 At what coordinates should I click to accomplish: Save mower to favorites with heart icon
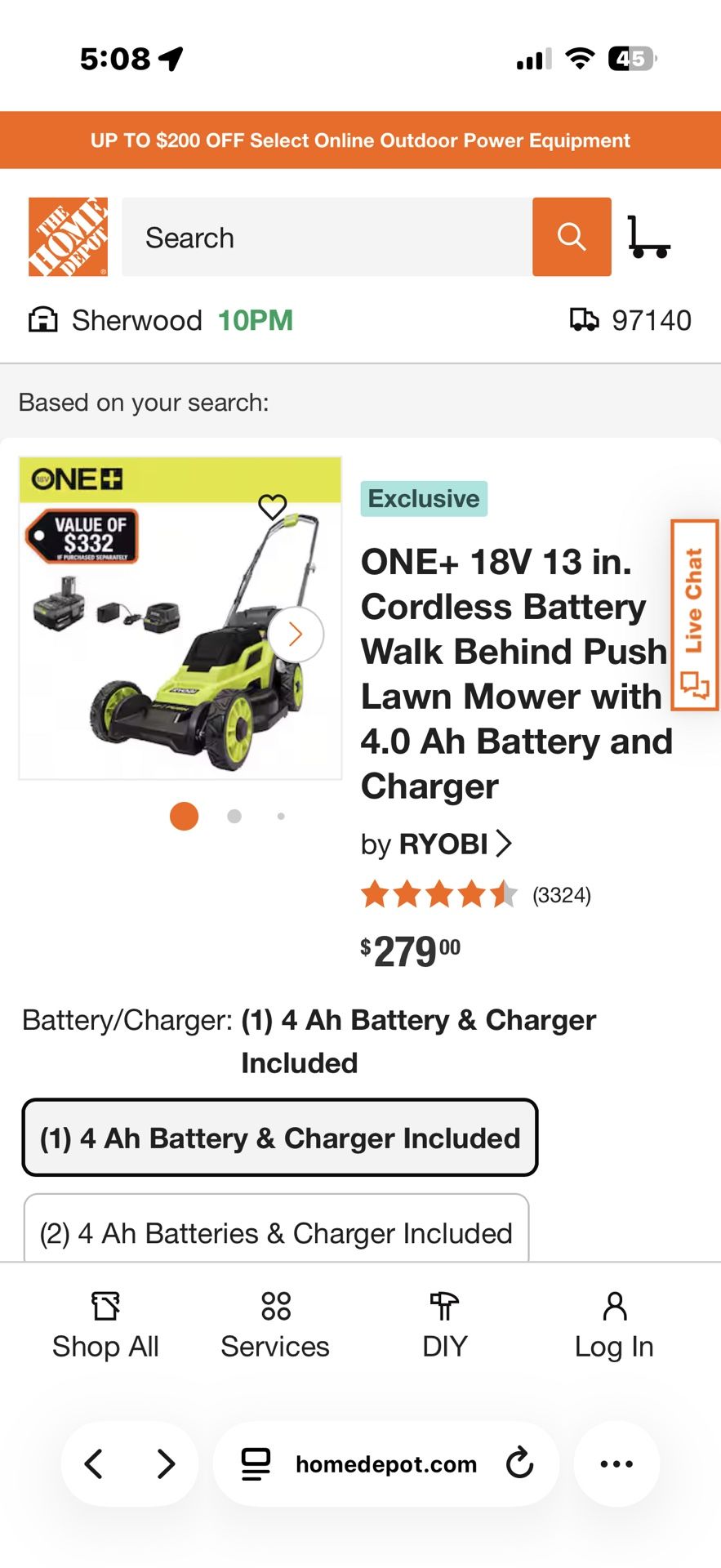point(273,506)
